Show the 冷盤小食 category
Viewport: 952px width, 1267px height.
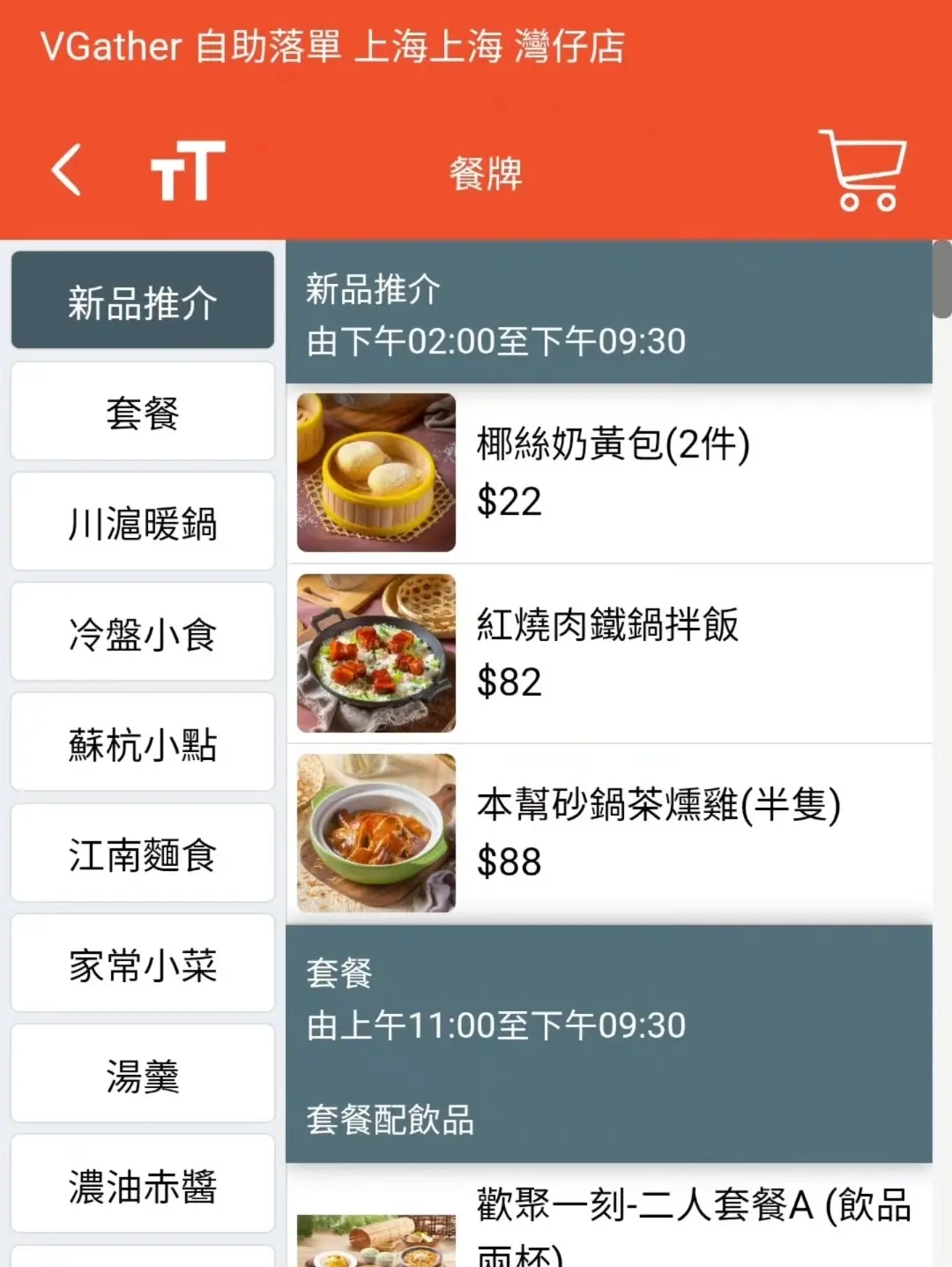[x=143, y=632]
